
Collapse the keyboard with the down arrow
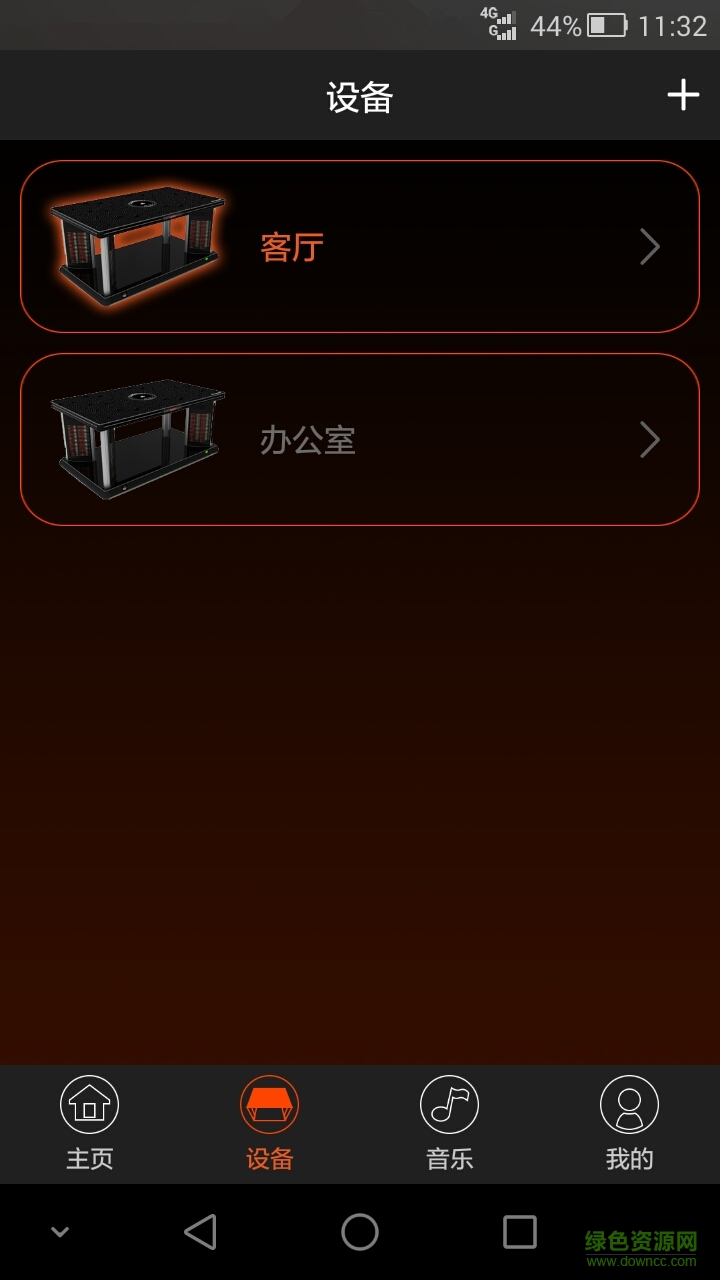(x=60, y=1232)
